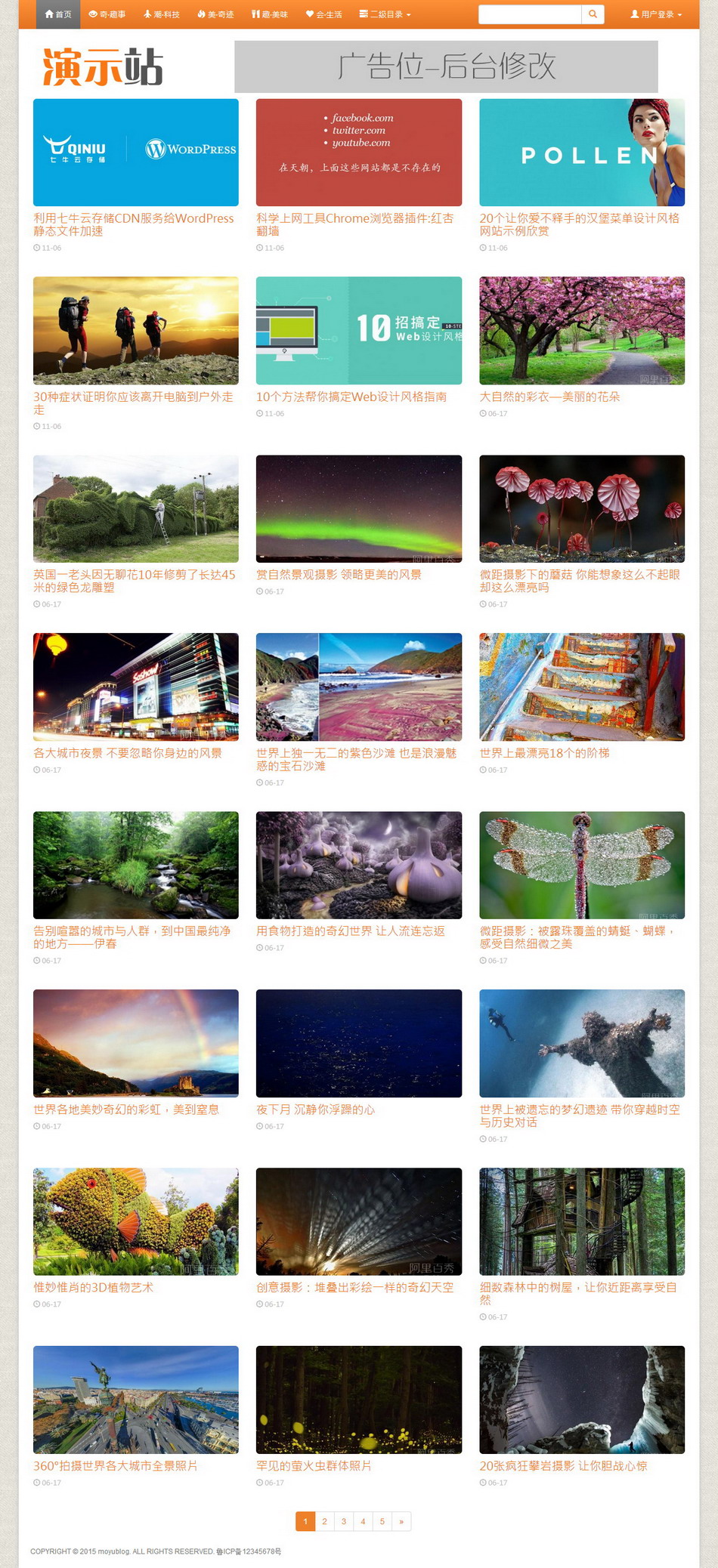Open the 奇·趣事 nav section

pyautogui.click(x=107, y=14)
